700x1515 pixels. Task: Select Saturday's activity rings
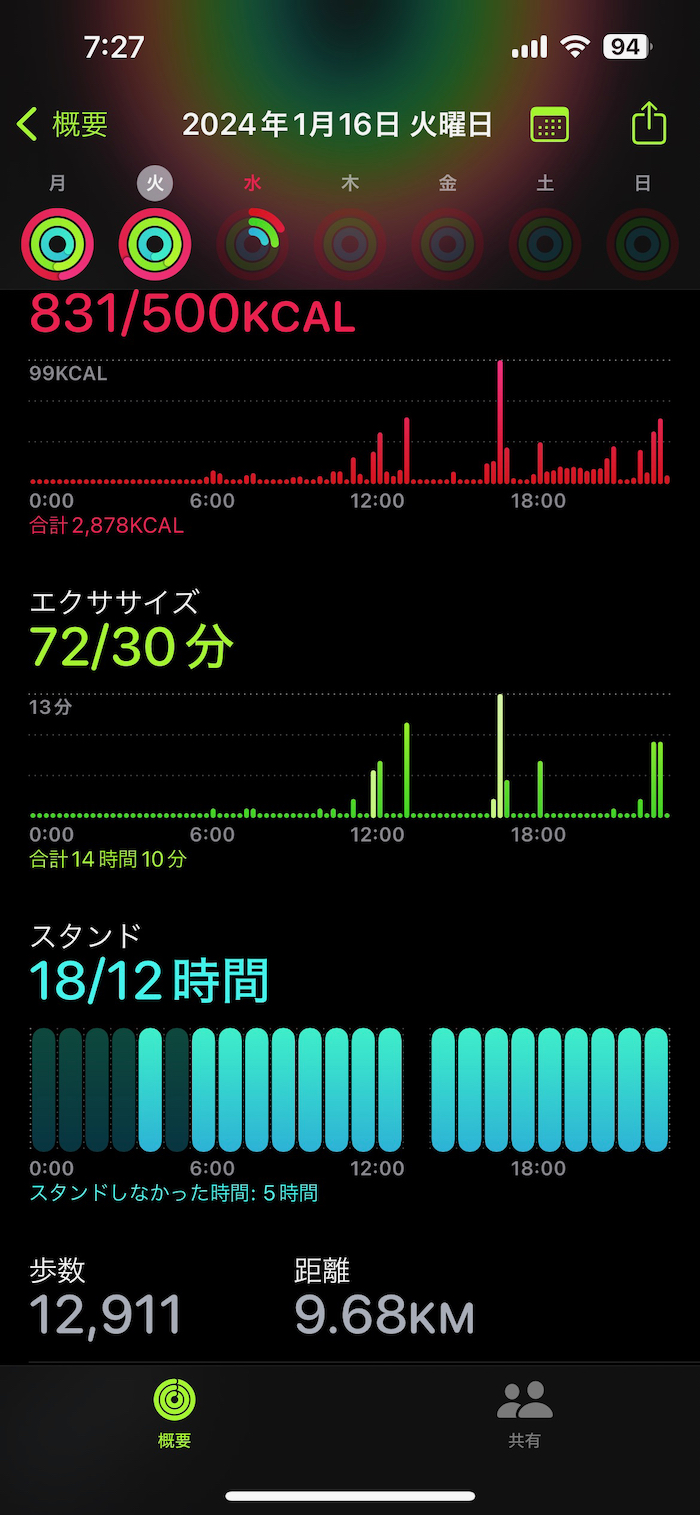tap(545, 244)
